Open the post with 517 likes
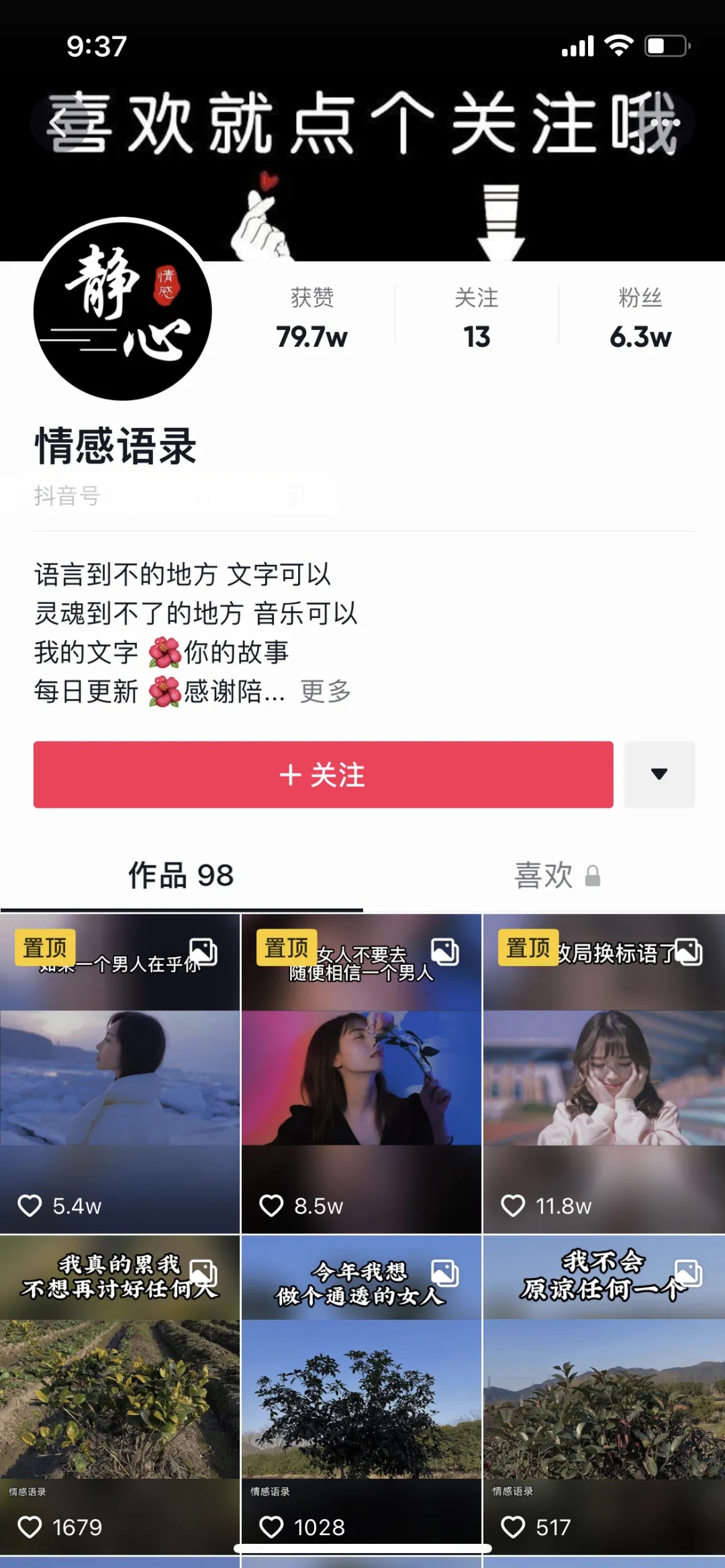The width and height of the screenshot is (725, 1568). point(603,1394)
